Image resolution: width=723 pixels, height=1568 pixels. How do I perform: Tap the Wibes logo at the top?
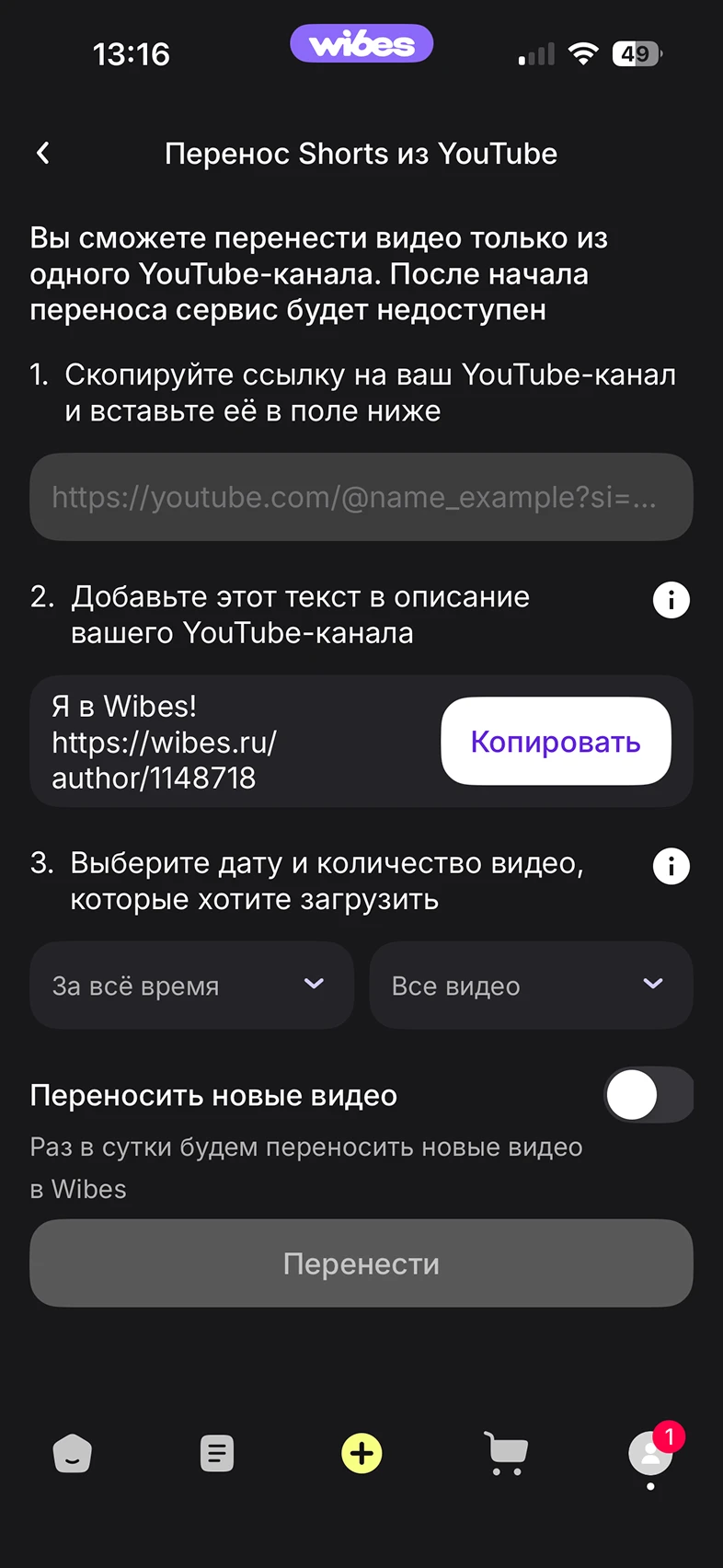click(x=361, y=43)
